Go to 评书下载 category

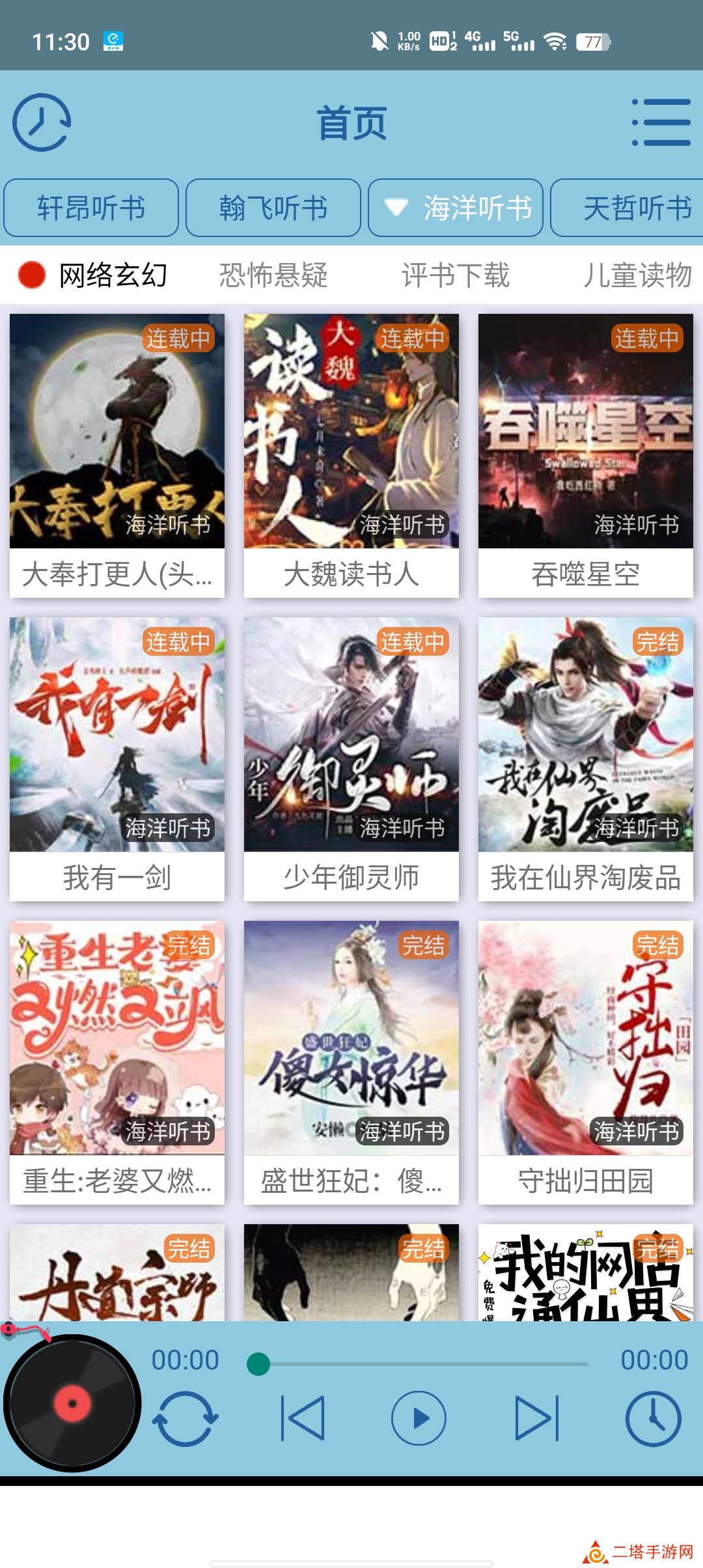click(x=456, y=275)
